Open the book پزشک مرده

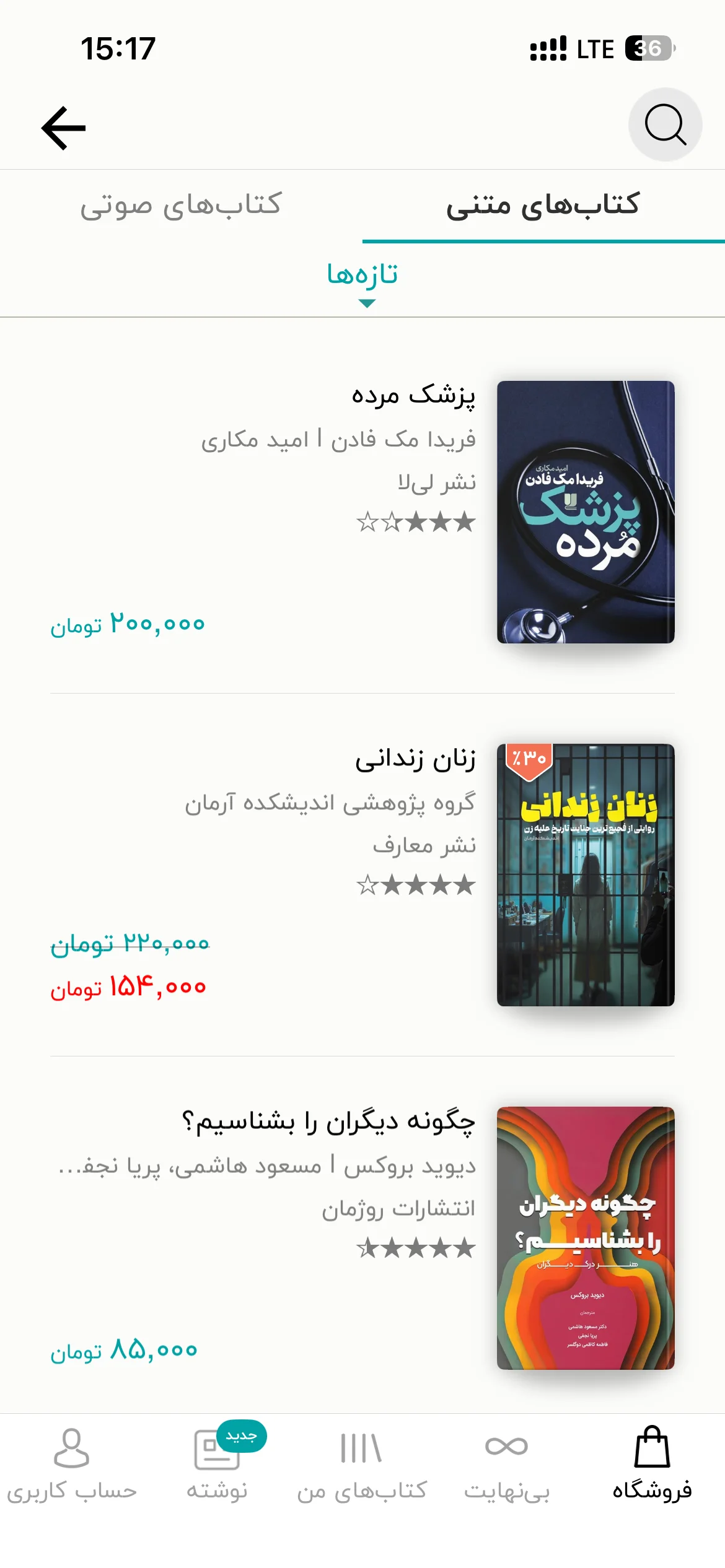click(362, 512)
